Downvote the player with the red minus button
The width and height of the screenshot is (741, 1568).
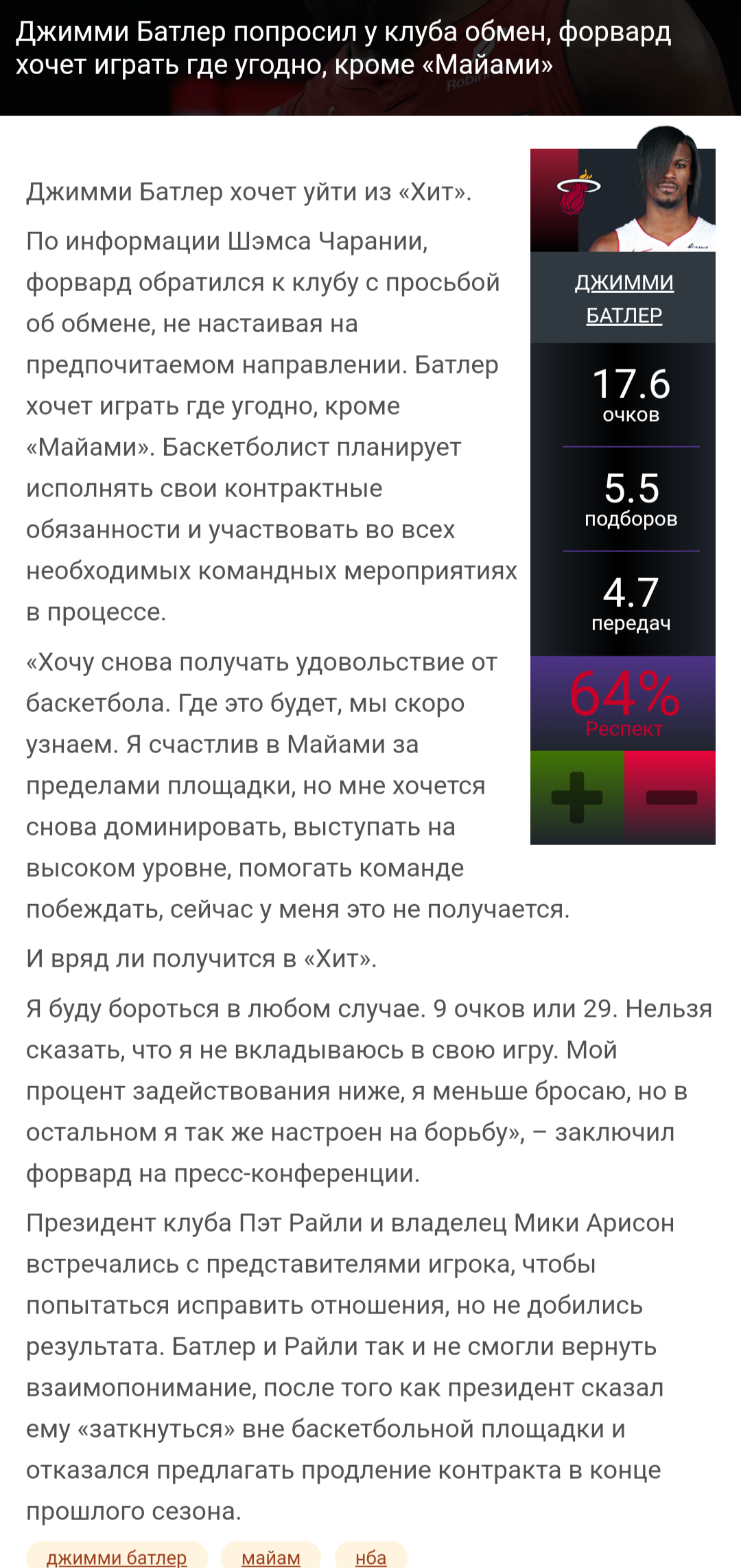click(x=670, y=797)
